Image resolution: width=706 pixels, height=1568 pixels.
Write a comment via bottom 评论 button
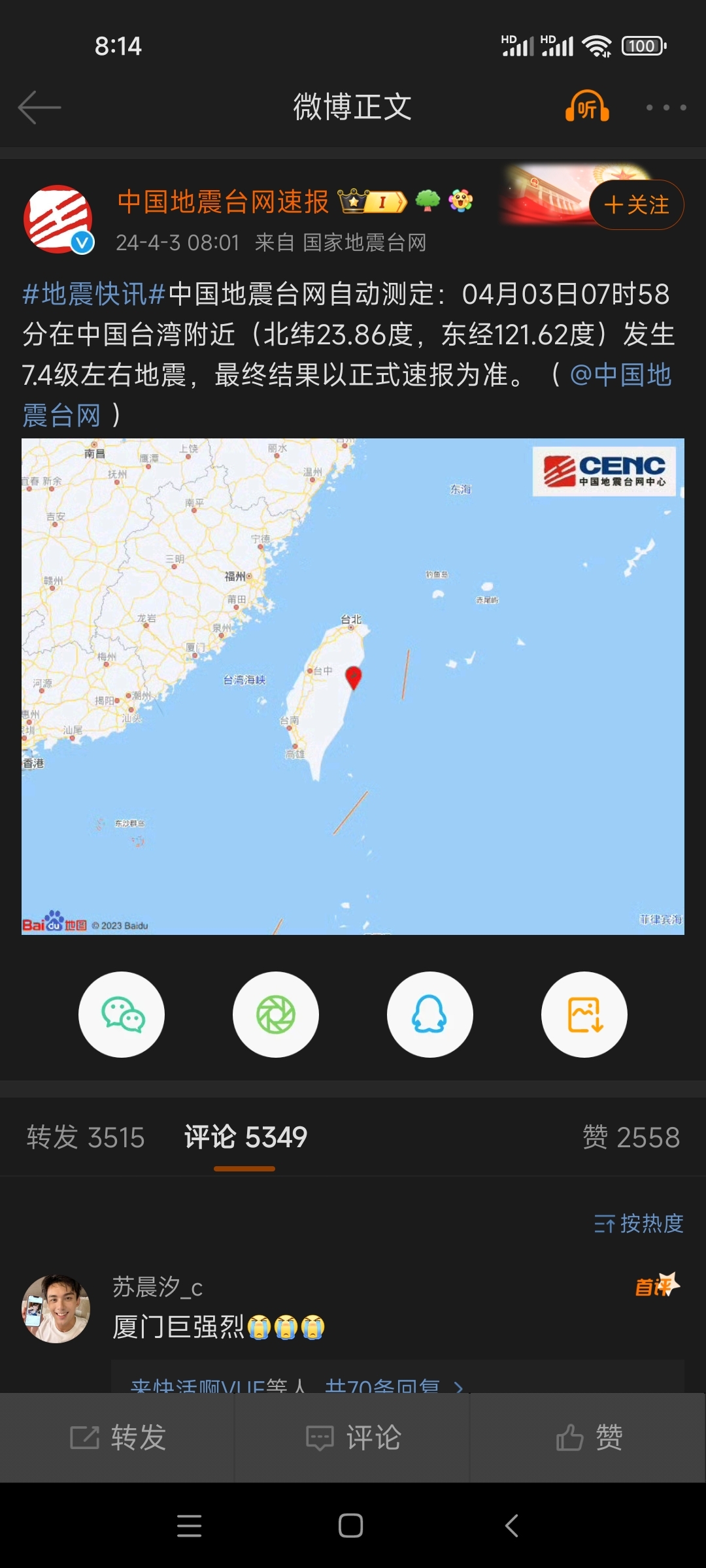coord(353,1438)
